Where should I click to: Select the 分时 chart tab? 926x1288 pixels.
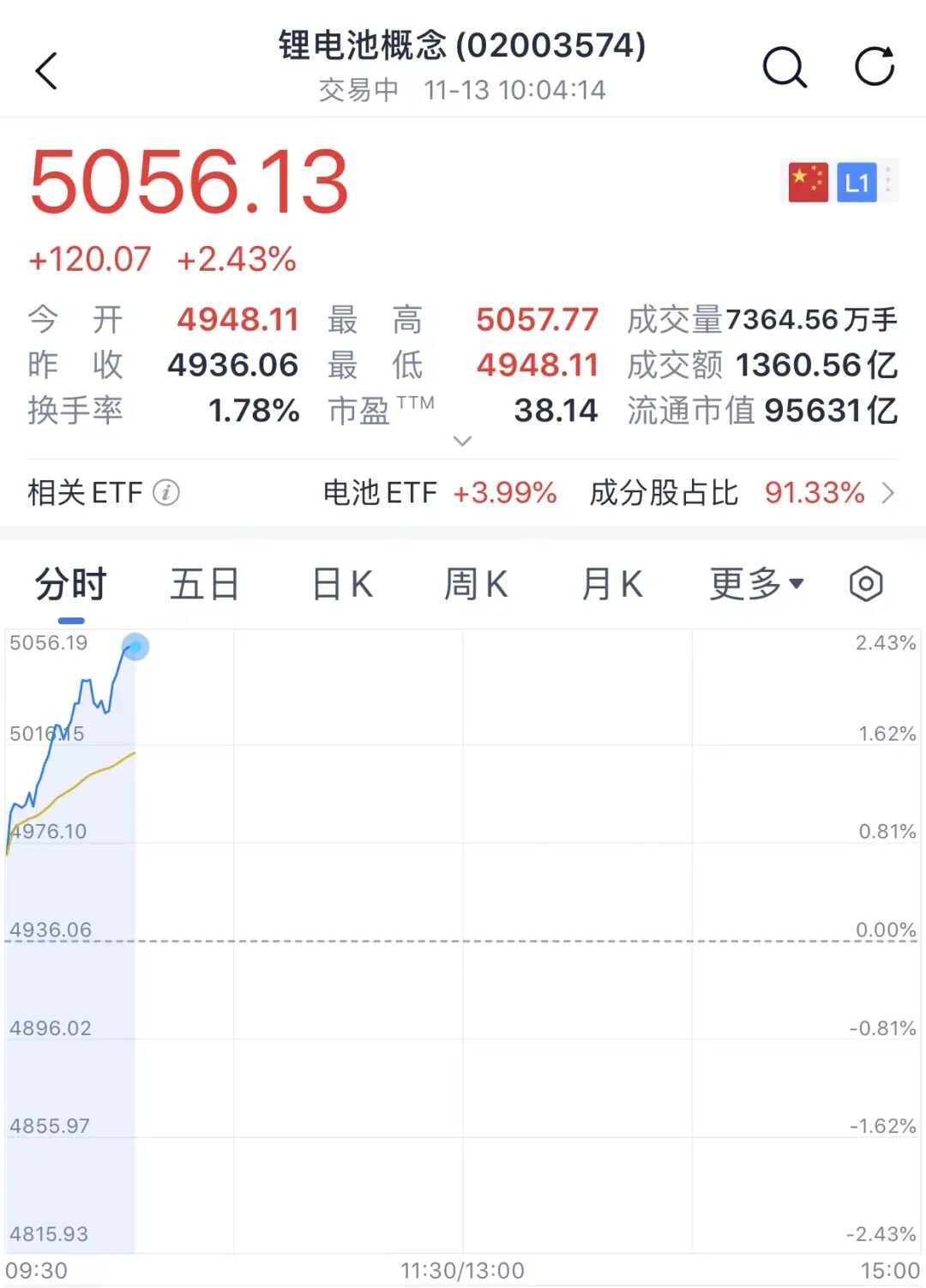pyautogui.click(x=70, y=585)
